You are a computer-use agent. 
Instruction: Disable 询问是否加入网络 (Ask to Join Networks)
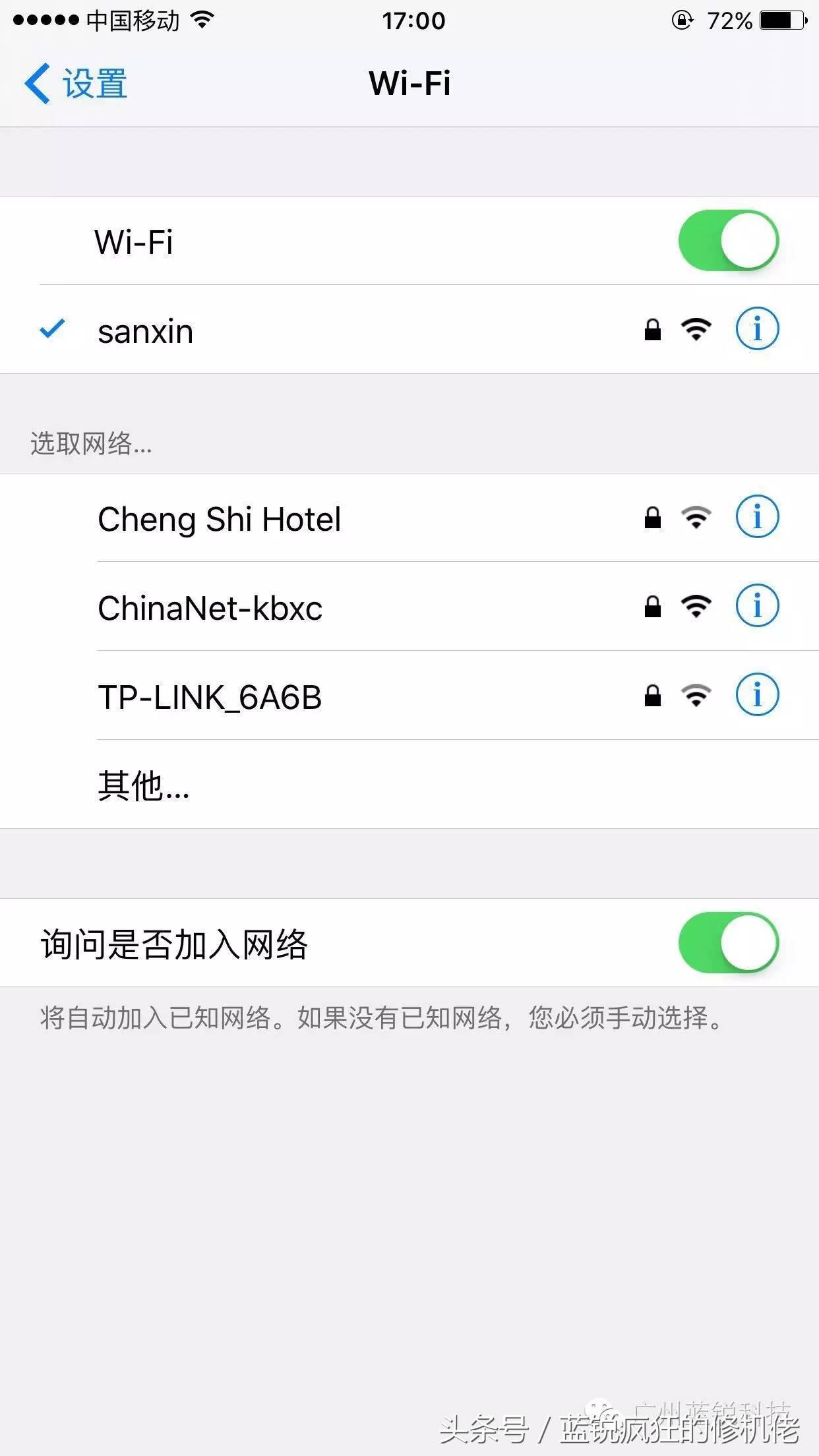(x=727, y=942)
